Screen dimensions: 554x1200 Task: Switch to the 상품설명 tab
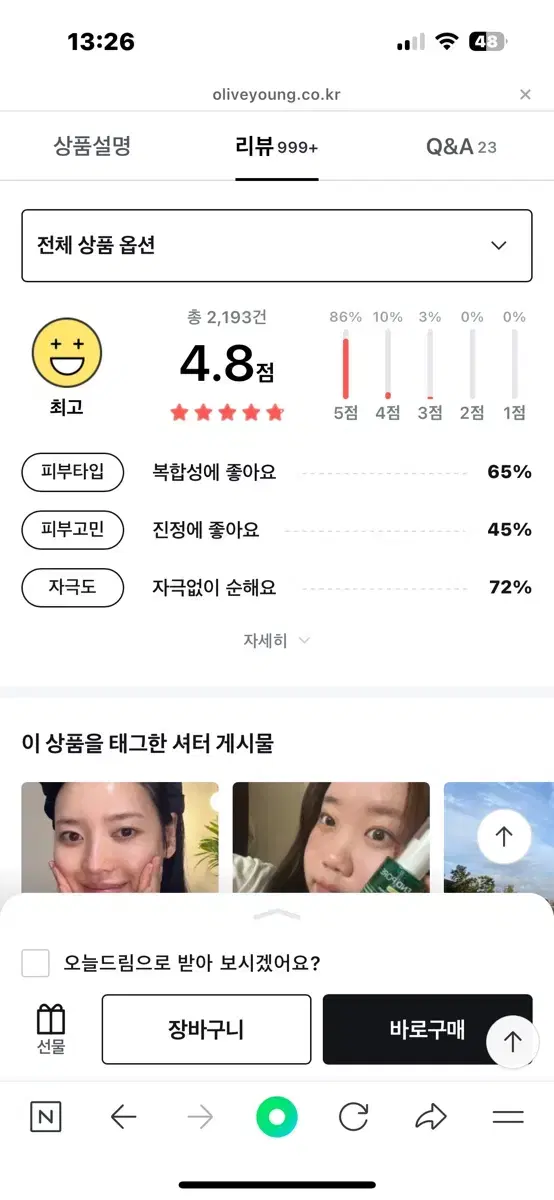92,147
